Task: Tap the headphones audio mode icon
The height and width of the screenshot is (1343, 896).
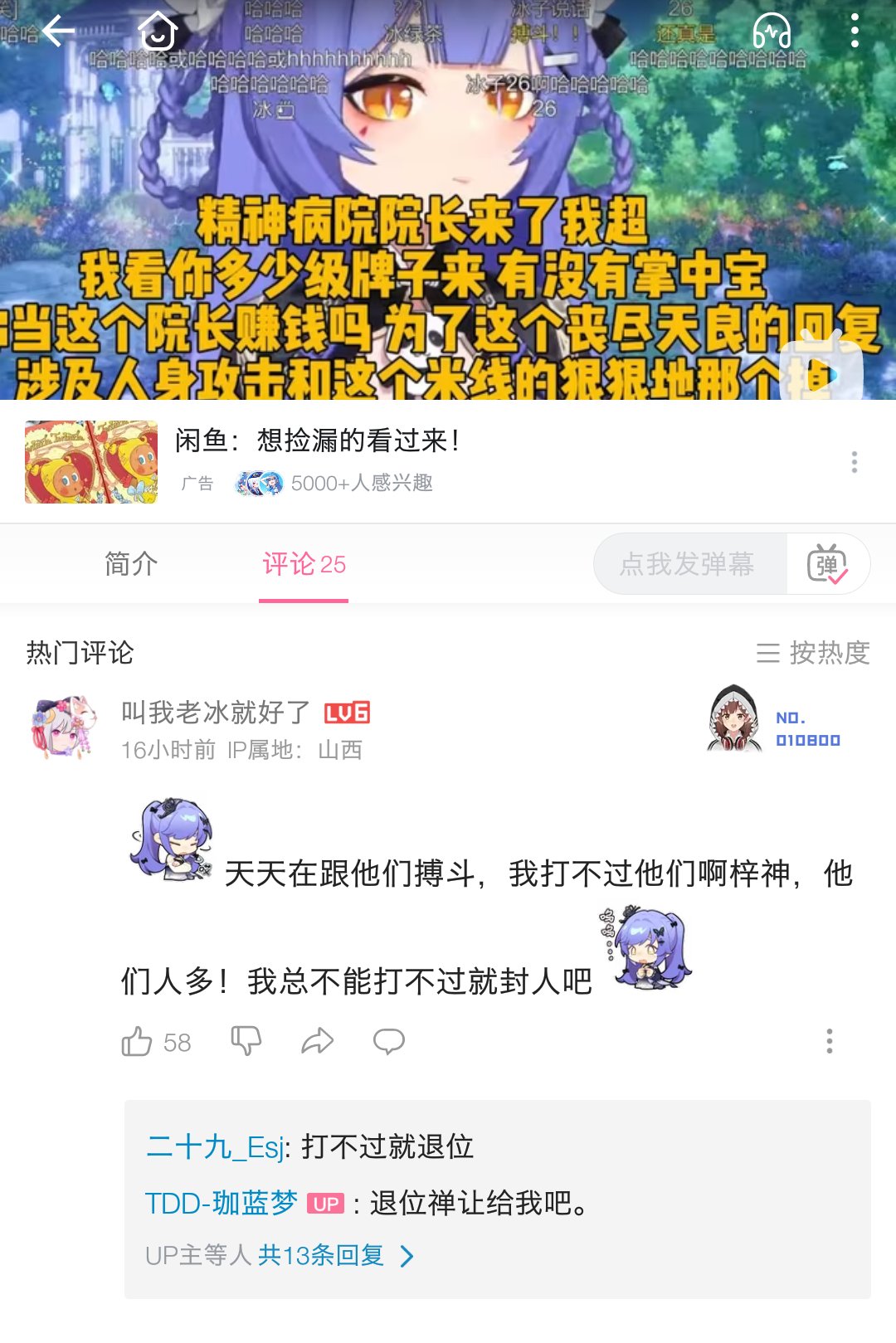Action: [x=772, y=32]
